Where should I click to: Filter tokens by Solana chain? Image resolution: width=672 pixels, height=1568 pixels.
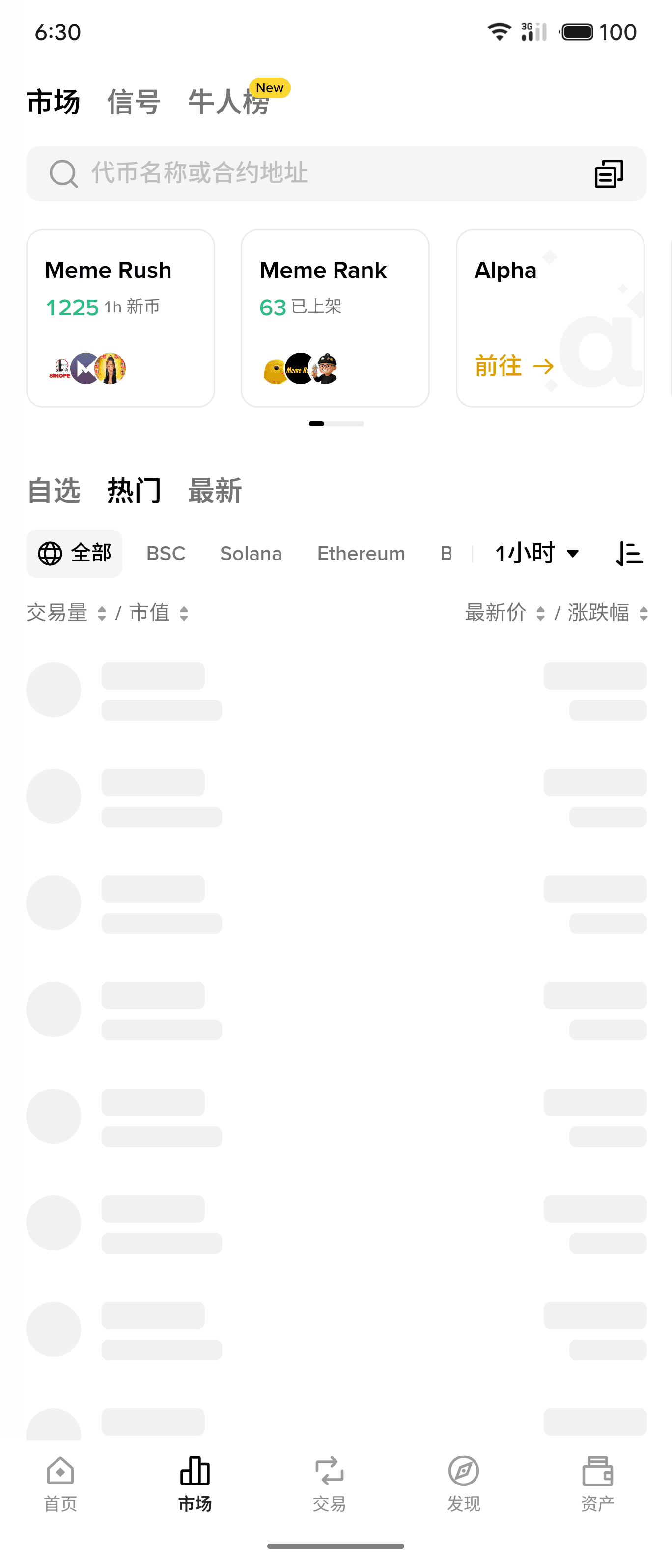tap(251, 553)
